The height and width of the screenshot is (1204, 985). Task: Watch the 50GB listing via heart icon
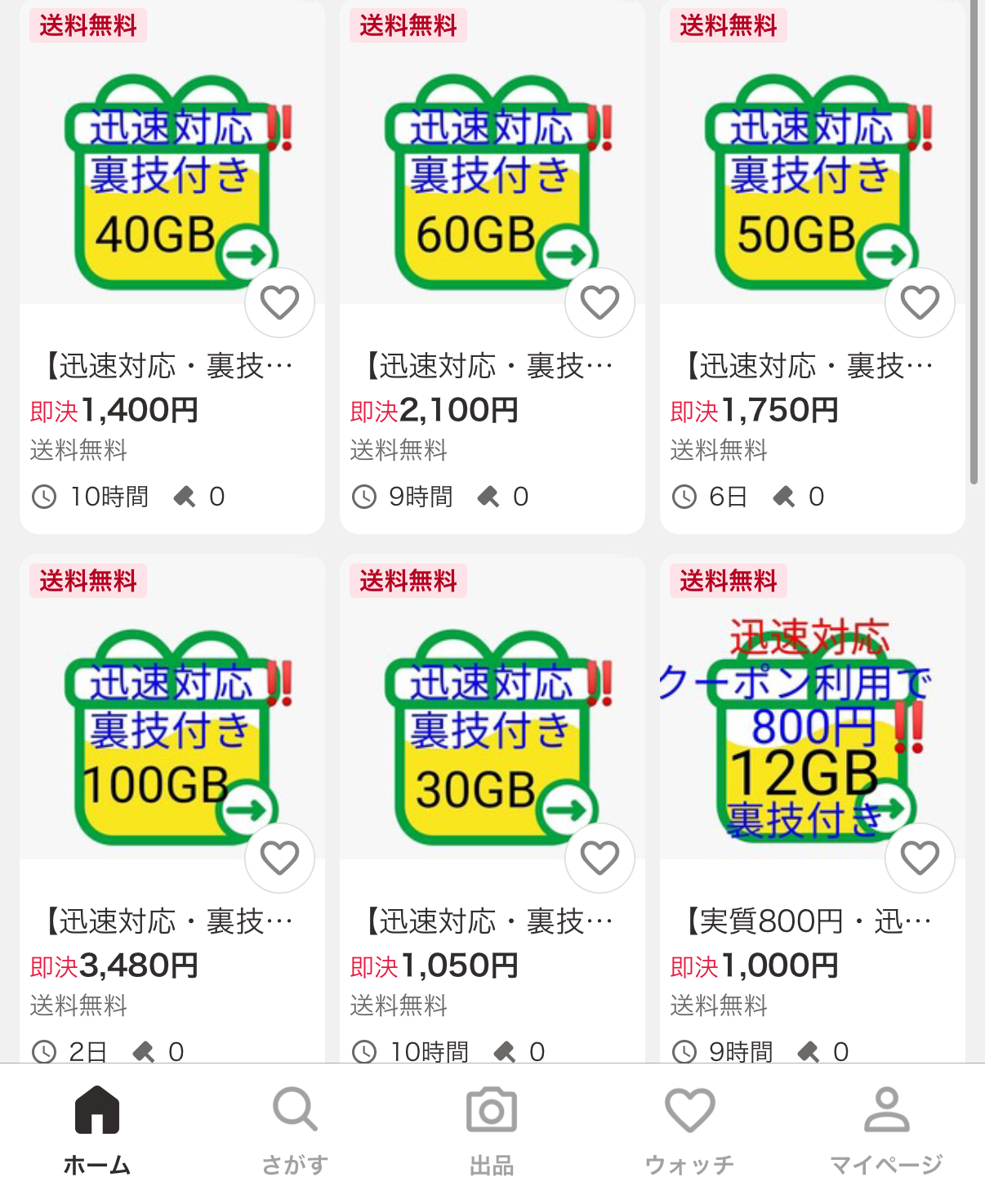point(920,303)
